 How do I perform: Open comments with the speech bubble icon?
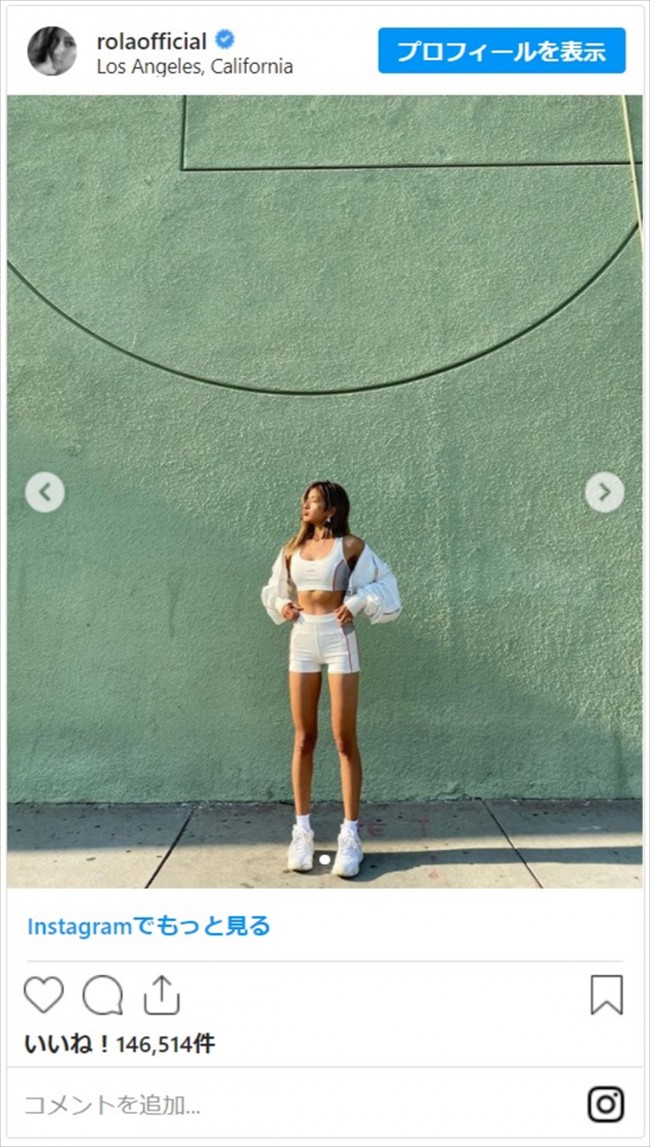pyautogui.click(x=102, y=995)
